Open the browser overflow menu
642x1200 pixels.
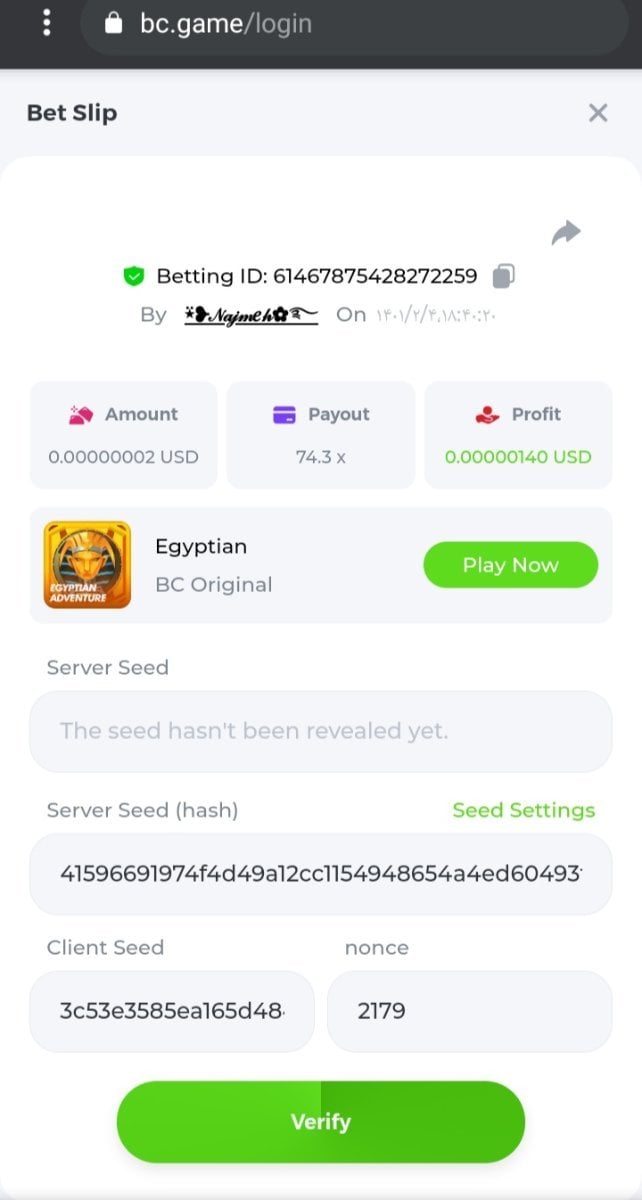coord(46,23)
